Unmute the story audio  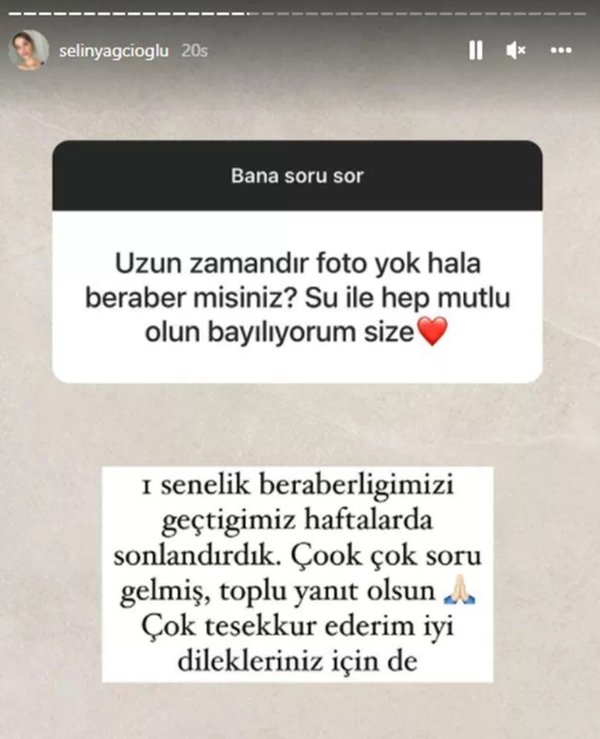(x=517, y=50)
